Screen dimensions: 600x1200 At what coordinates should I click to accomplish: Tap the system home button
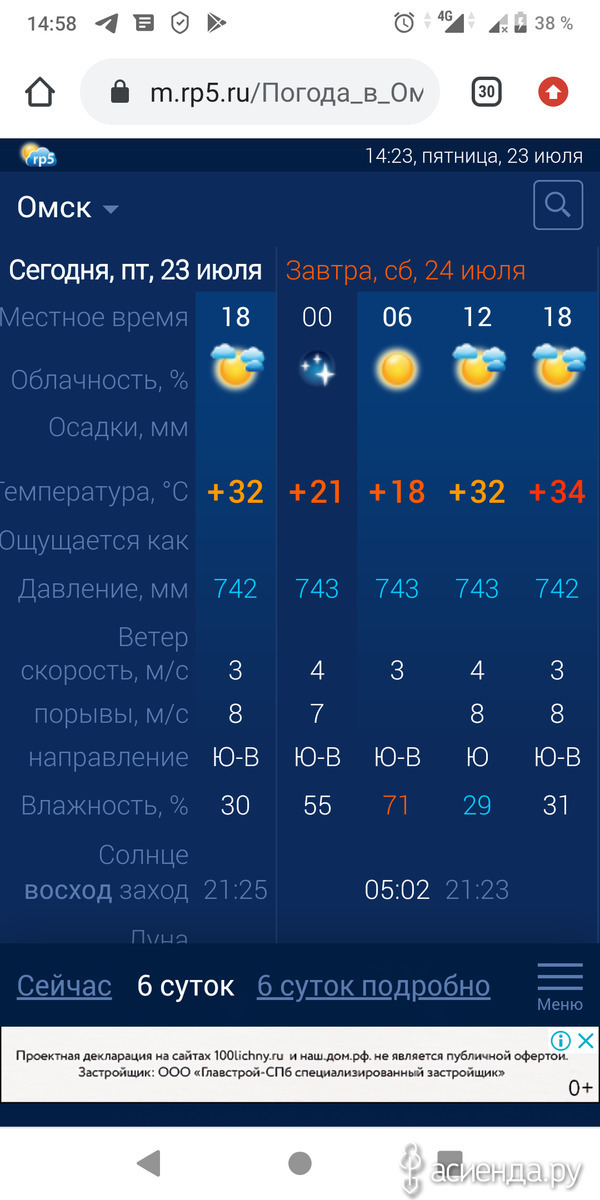[300, 1162]
